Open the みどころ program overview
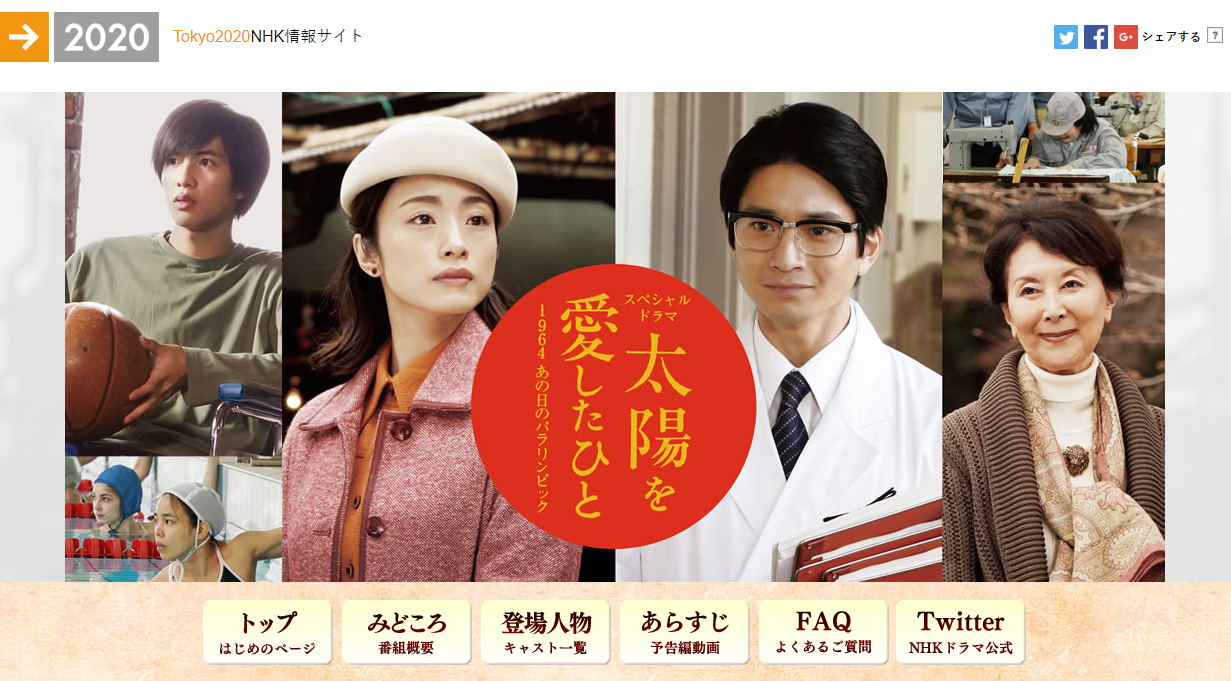This screenshot has width=1231, height=681. pos(406,632)
